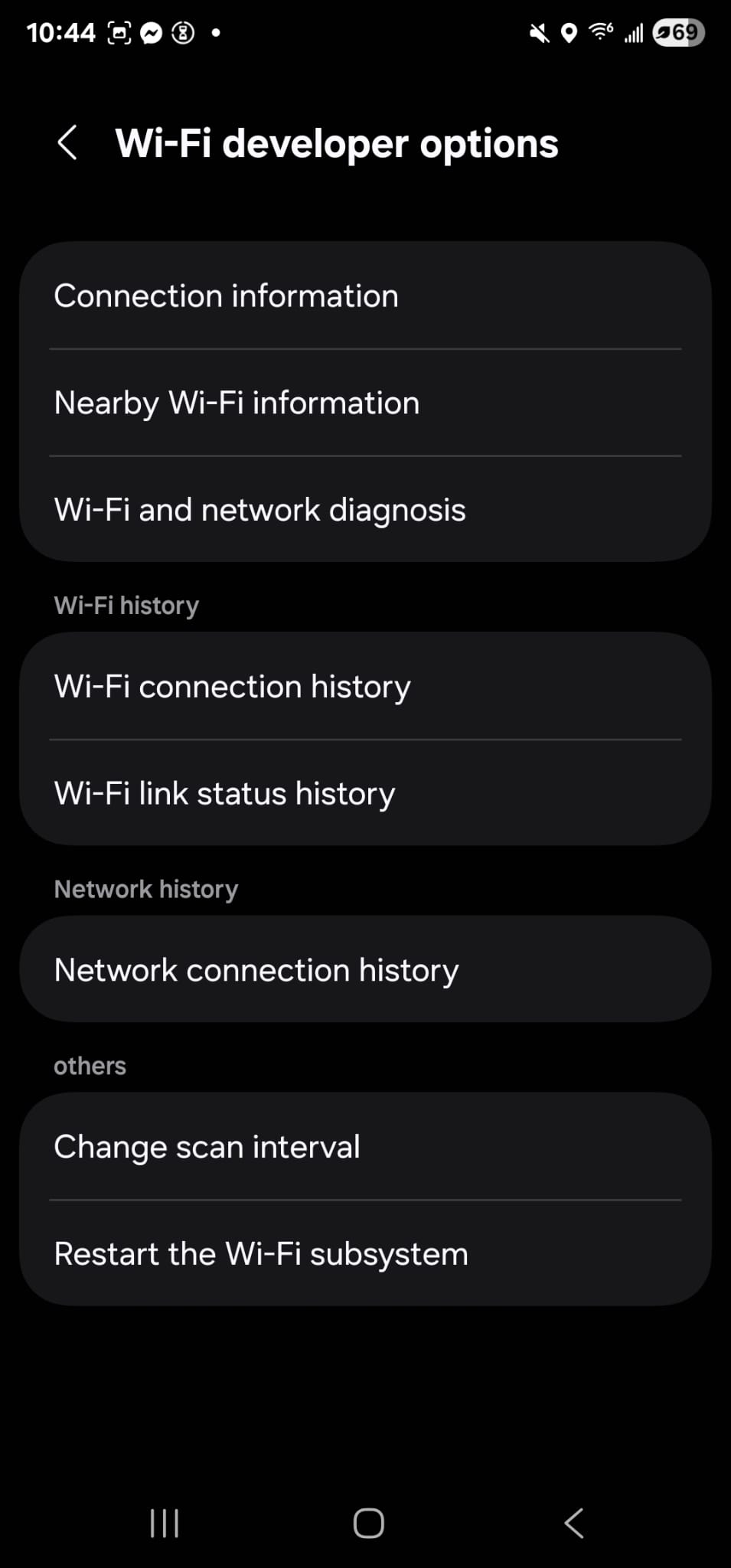Open Network connection history

[x=365, y=969]
